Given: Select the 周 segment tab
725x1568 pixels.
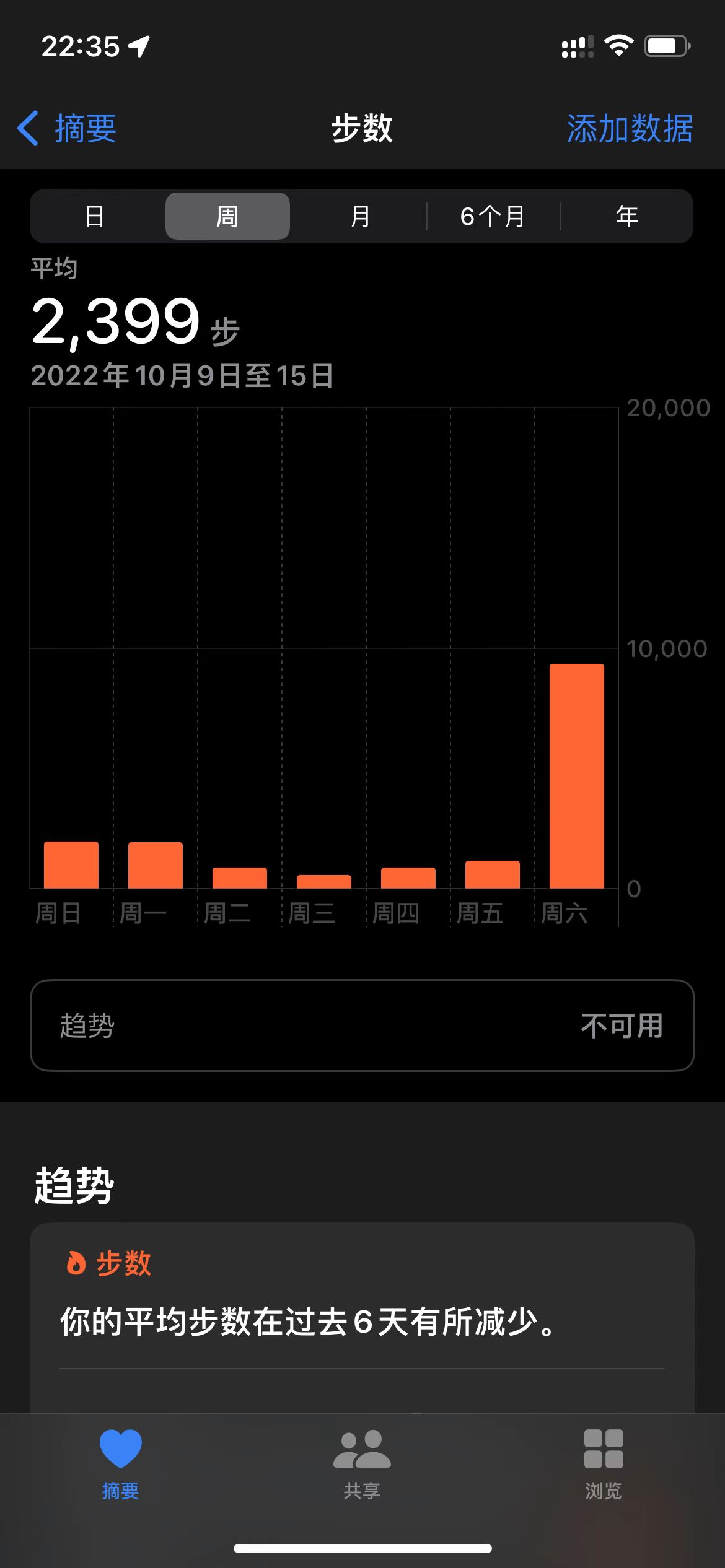Looking at the screenshot, I should 227,216.
